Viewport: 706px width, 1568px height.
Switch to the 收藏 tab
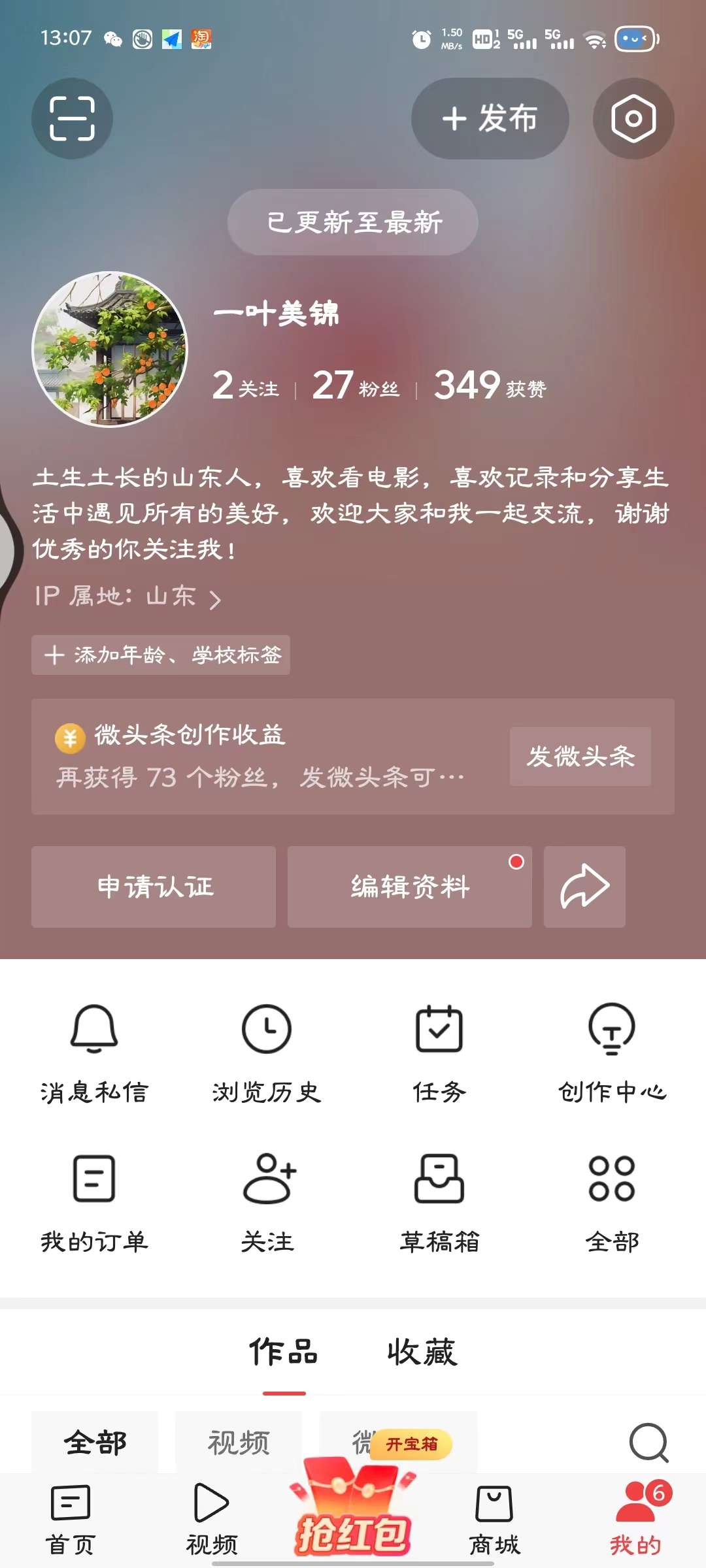(422, 1352)
